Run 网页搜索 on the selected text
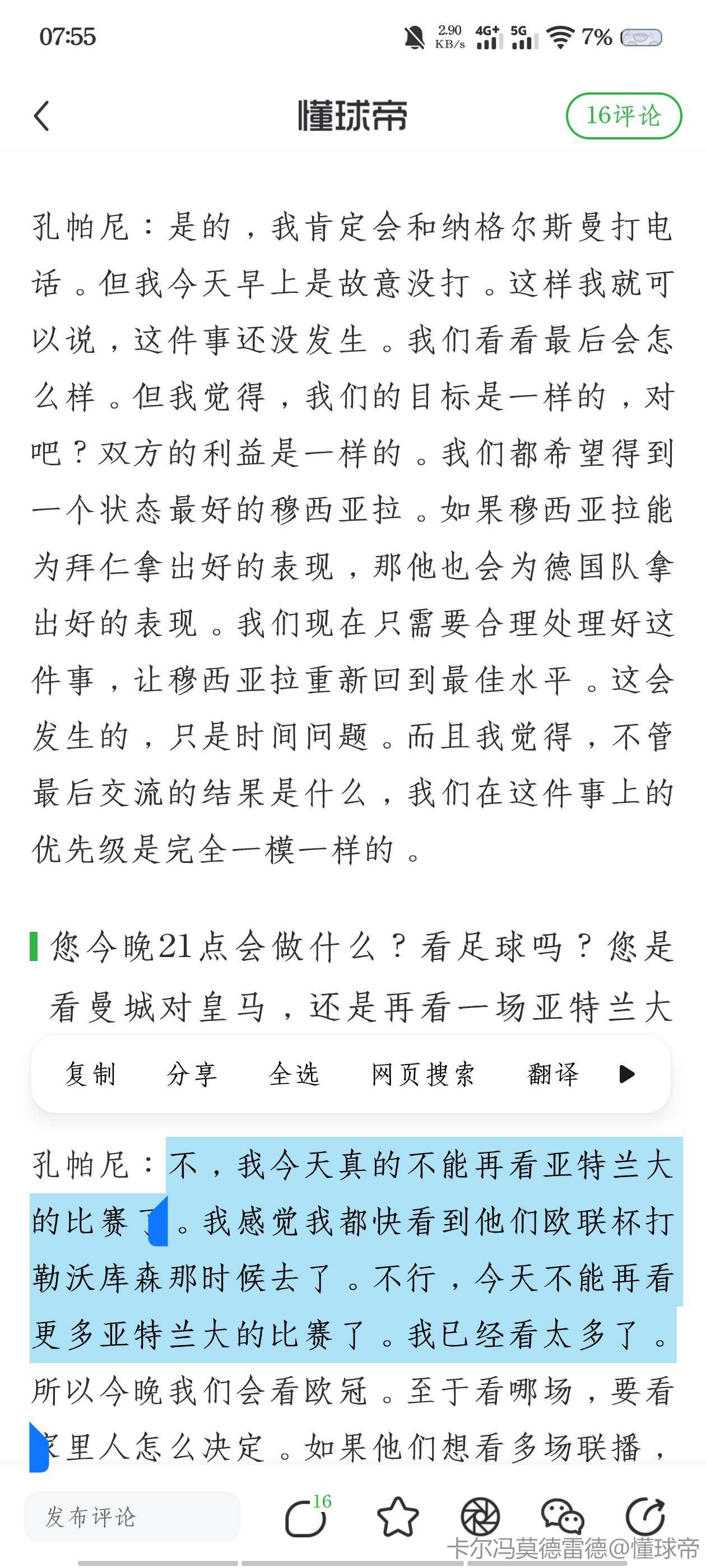The height and width of the screenshot is (1568, 706). pos(422,1074)
